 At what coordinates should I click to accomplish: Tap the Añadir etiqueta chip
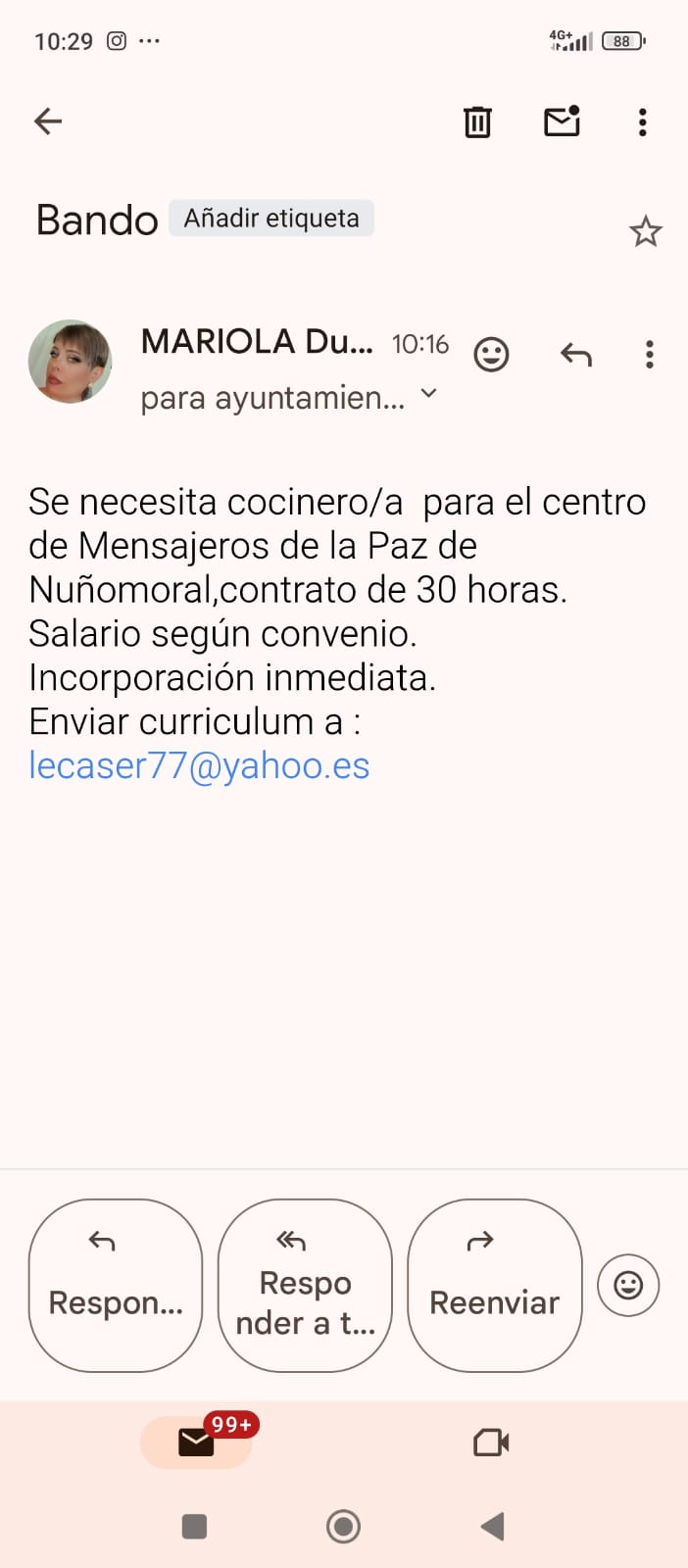click(271, 218)
